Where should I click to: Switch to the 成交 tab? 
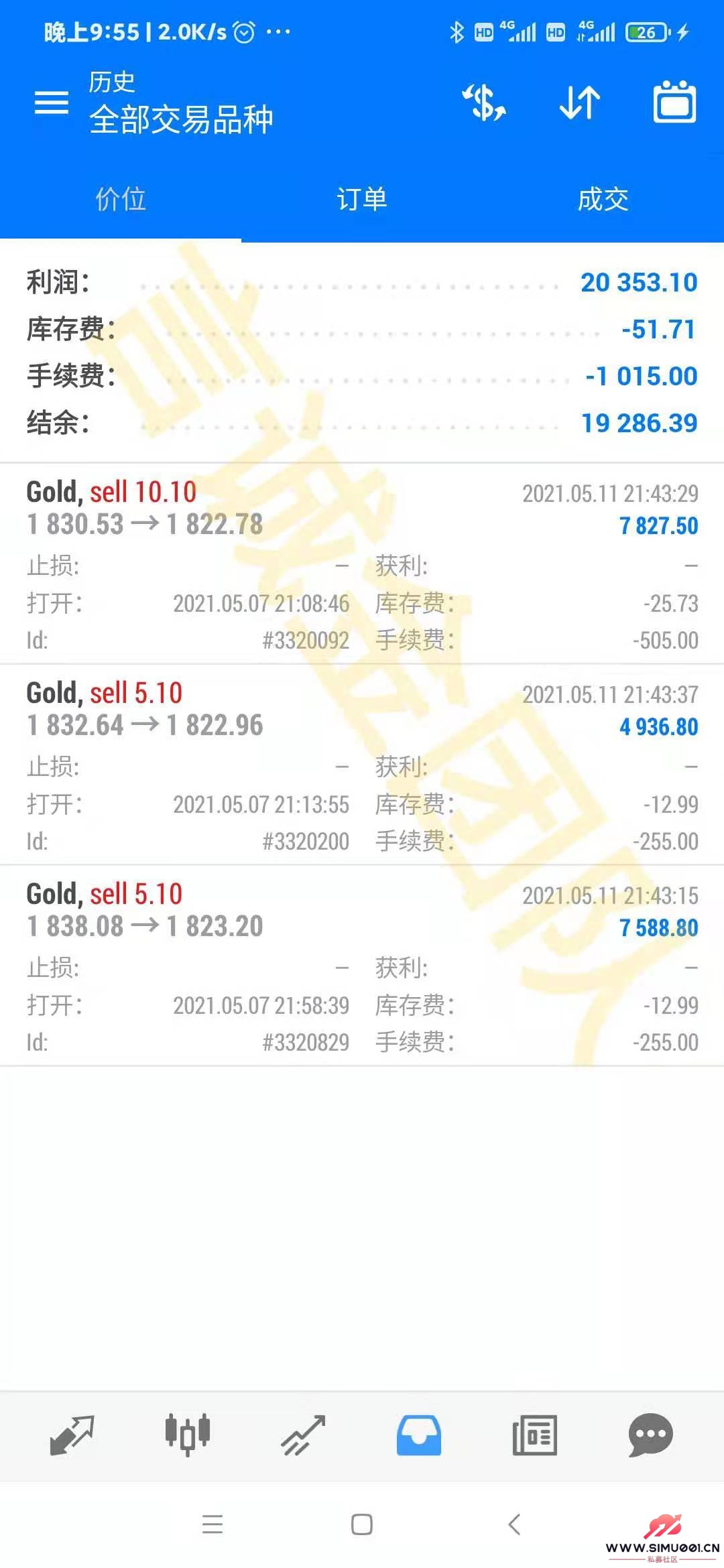(x=603, y=199)
